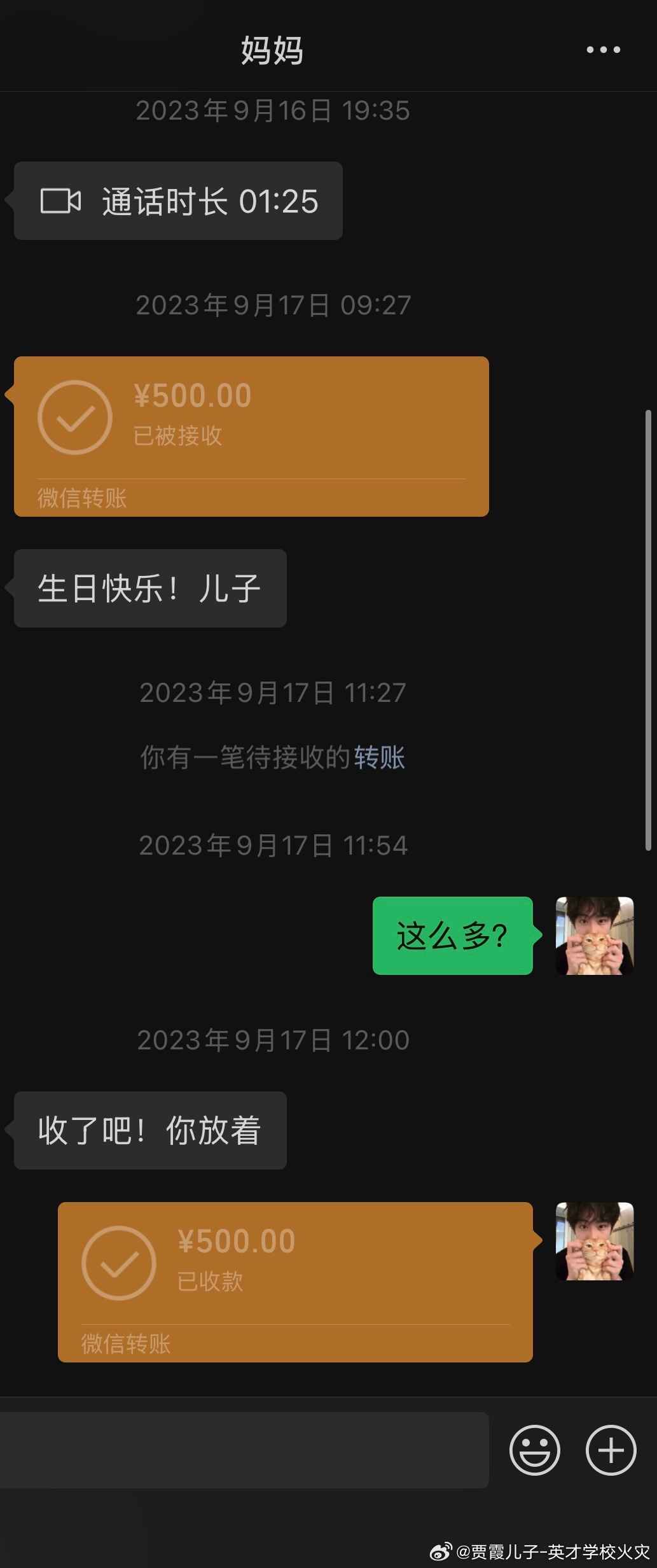Open the blue 转账 link
This screenshot has width=657, height=1568.
(379, 757)
